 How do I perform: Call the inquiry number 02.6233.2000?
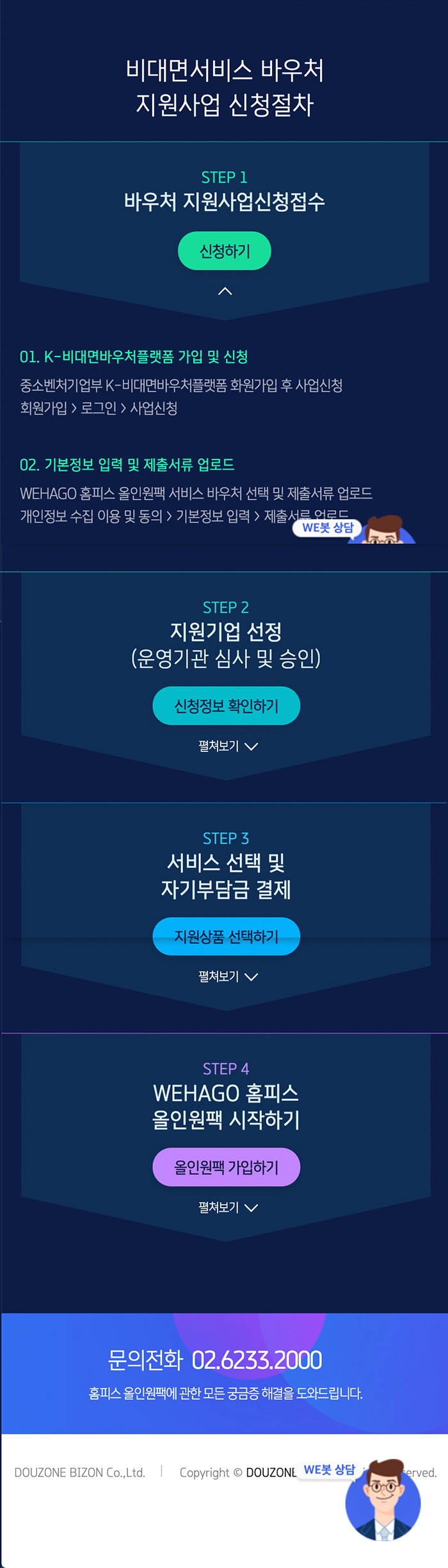(257, 1360)
